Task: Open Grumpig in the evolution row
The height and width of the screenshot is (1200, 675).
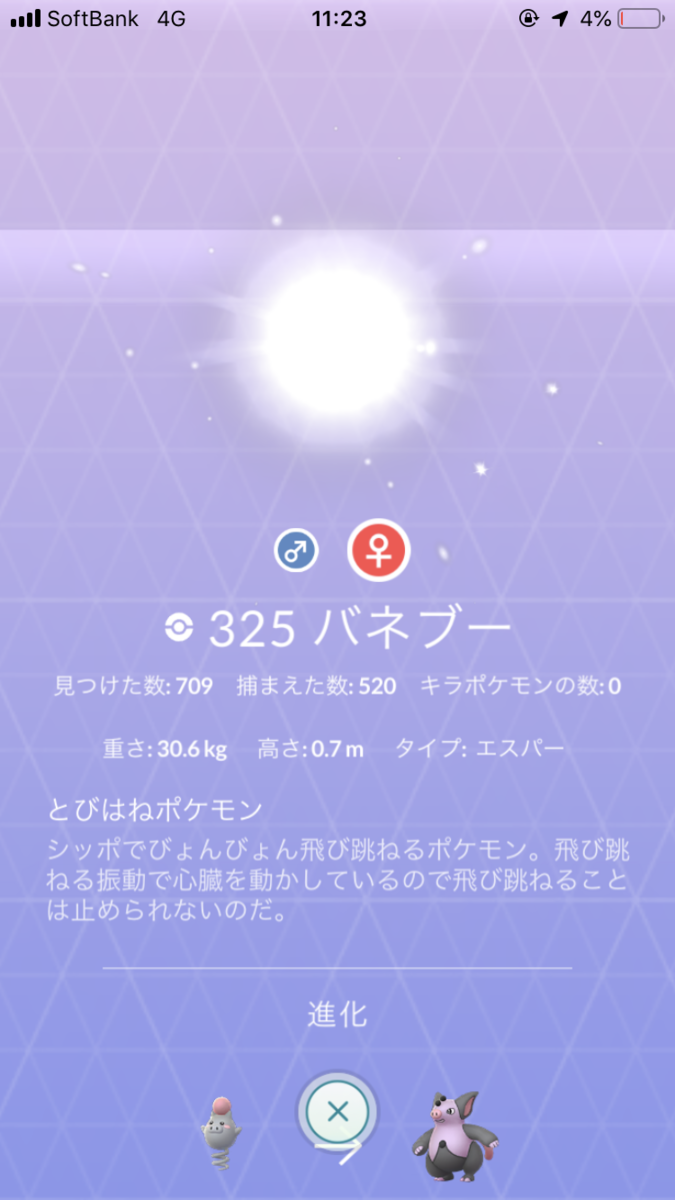Action: (453, 1137)
